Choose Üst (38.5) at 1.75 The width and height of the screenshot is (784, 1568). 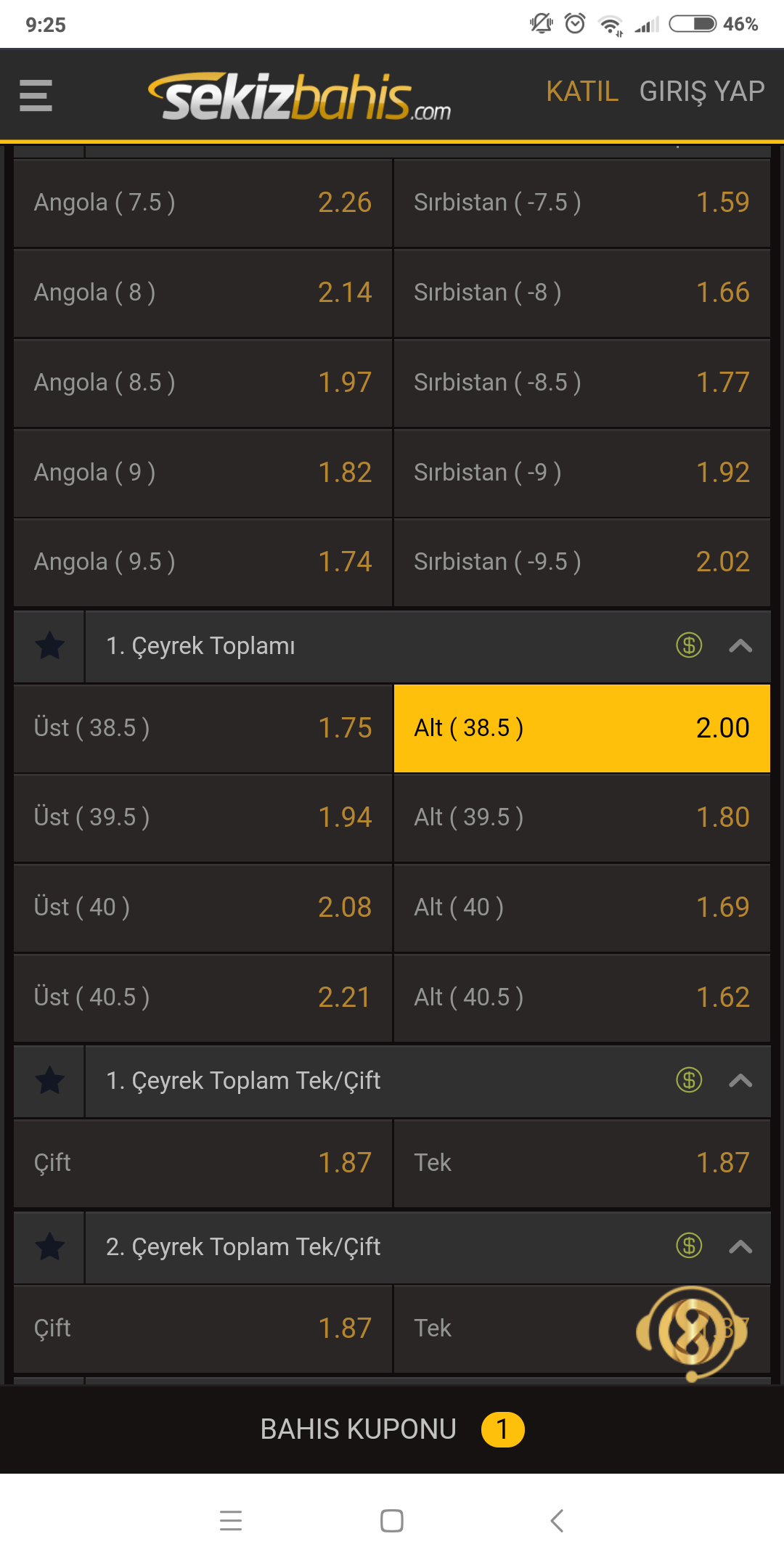[x=203, y=728]
